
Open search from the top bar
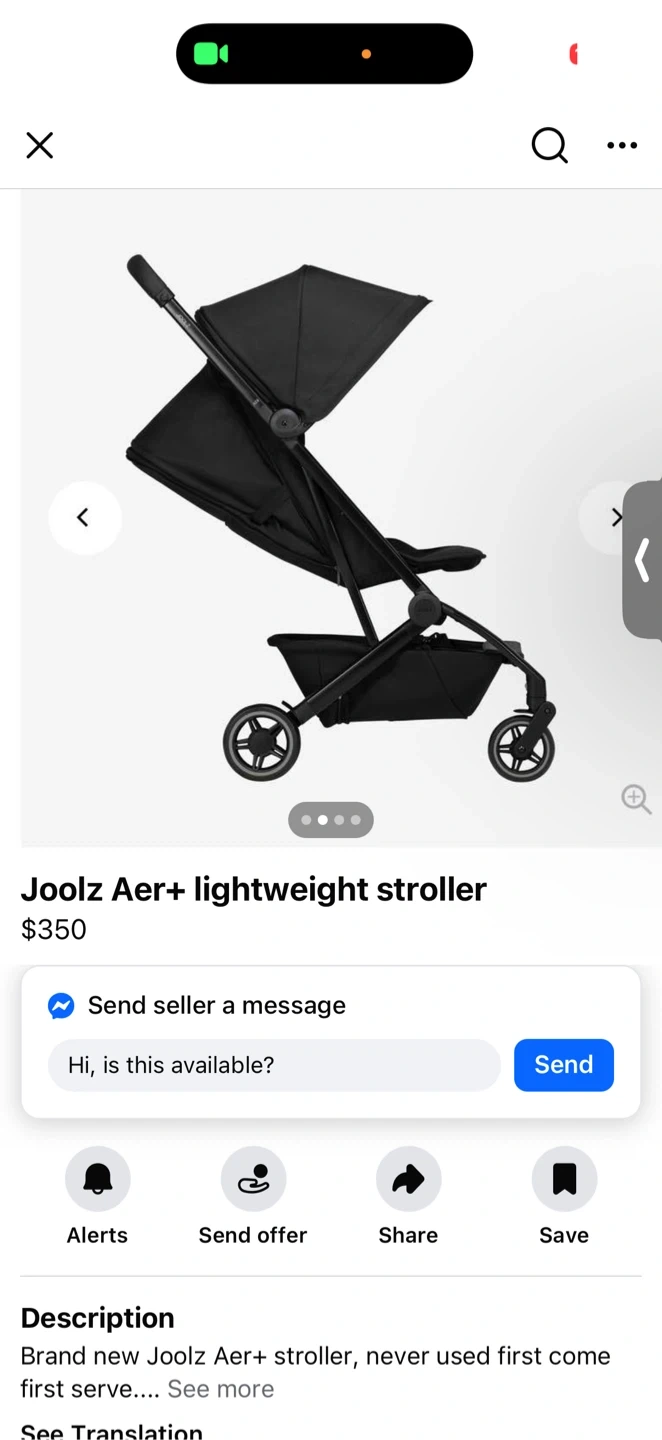[x=549, y=146]
